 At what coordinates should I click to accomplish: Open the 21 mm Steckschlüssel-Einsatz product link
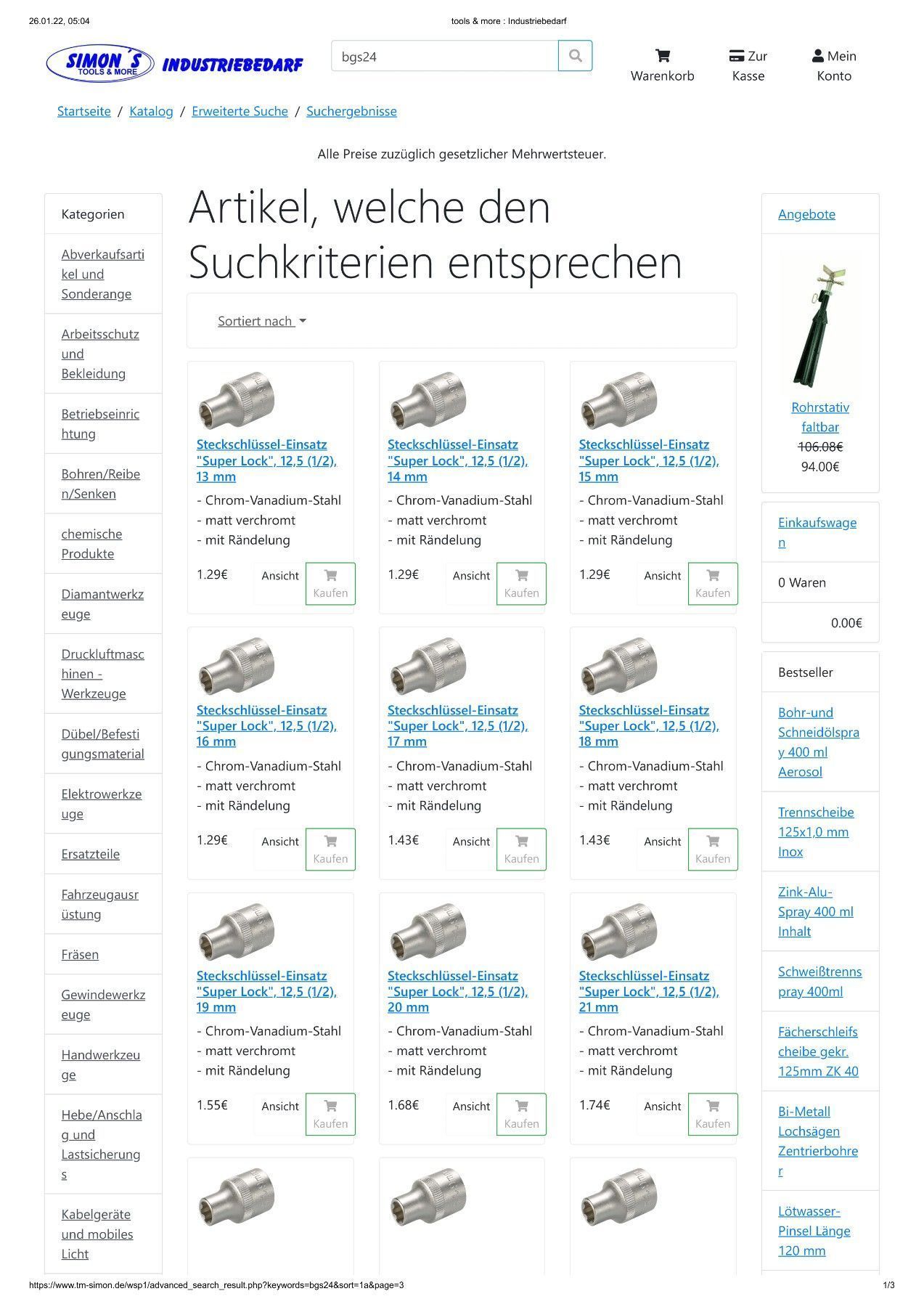click(x=648, y=991)
